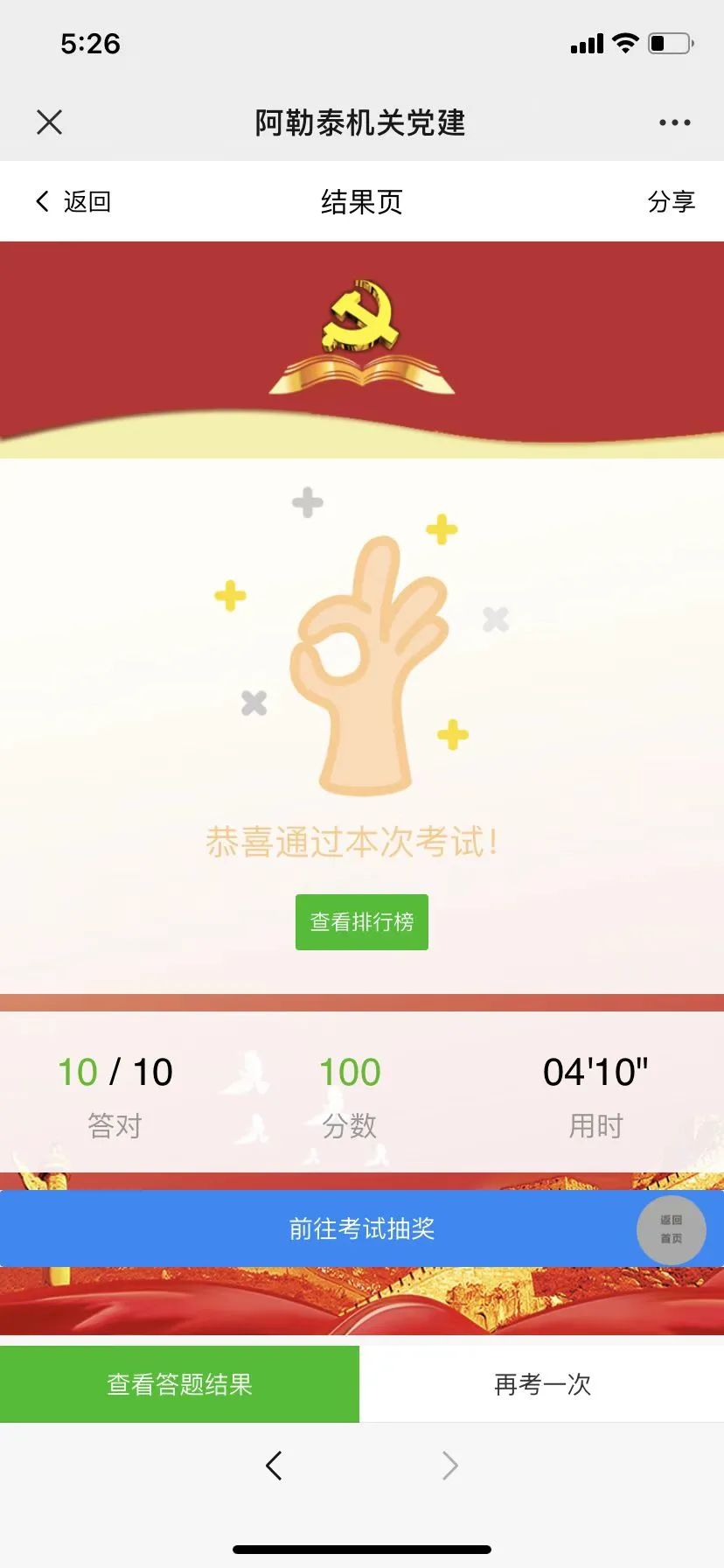Tap 前往考试抽奖 to enter the lottery
The height and width of the screenshot is (1568, 724).
tap(362, 1228)
